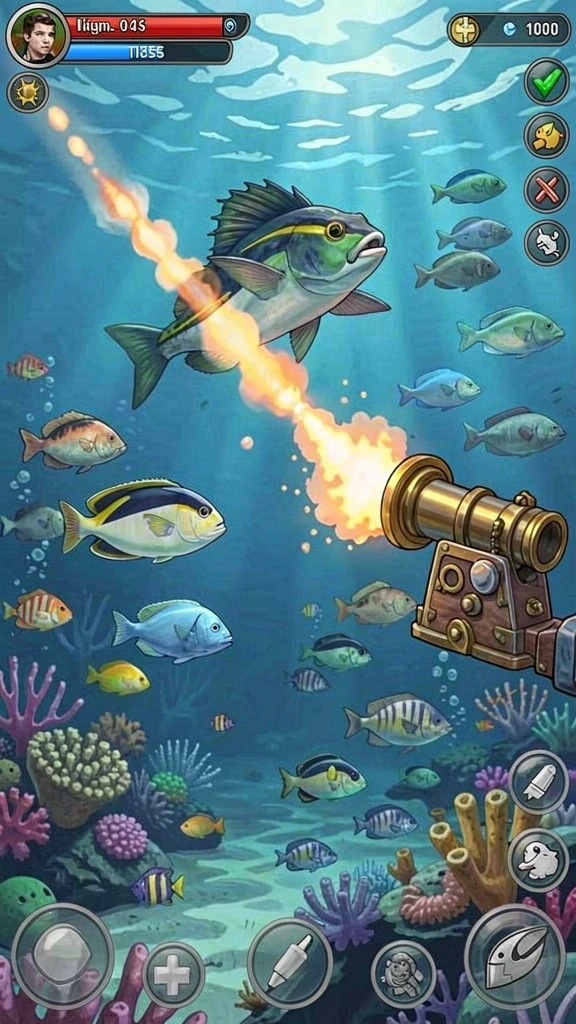Tap the gray plus button
The image size is (576, 1024).
pyautogui.click(x=174, y=975)
